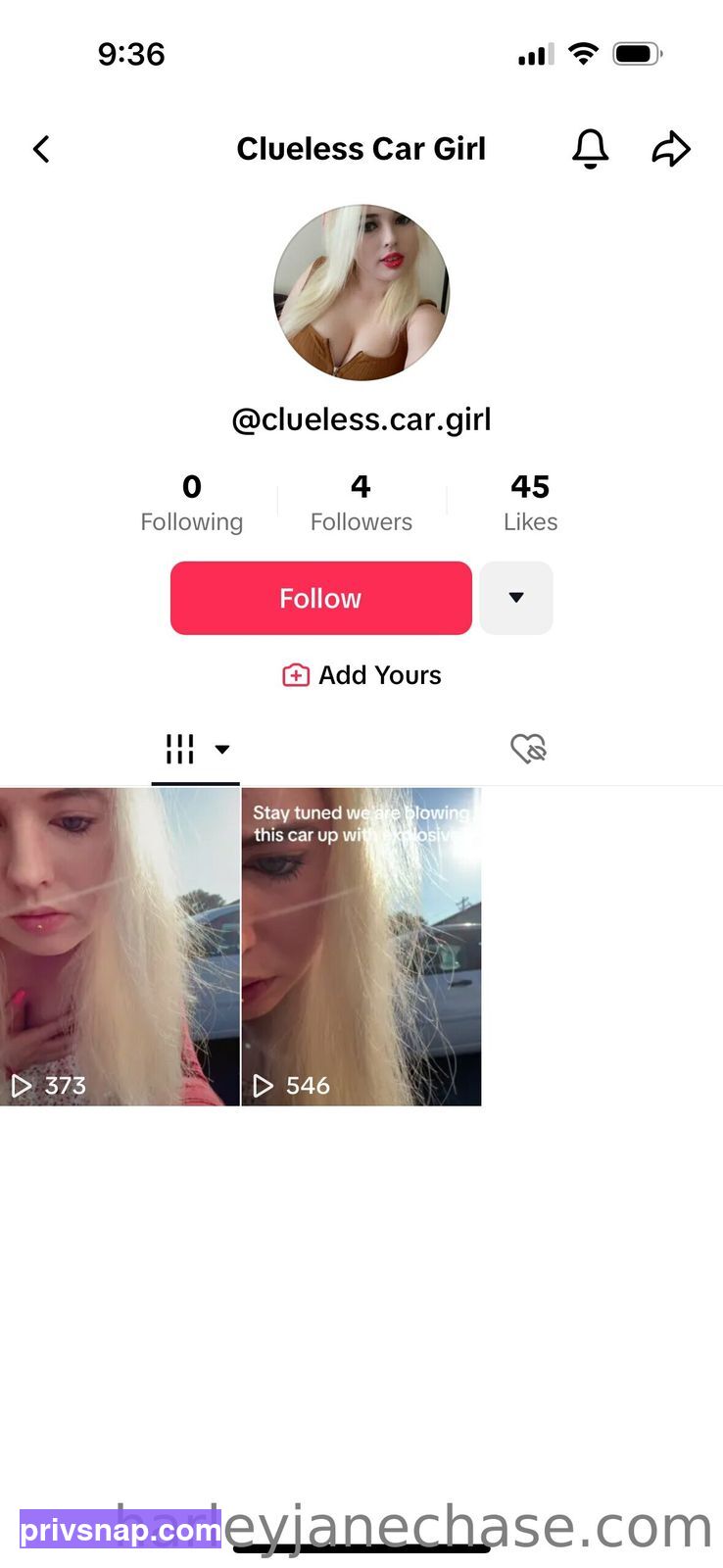Switch to the videos grid tab
This screenshot has height=1568, width=723.
[x=196, y=750]
